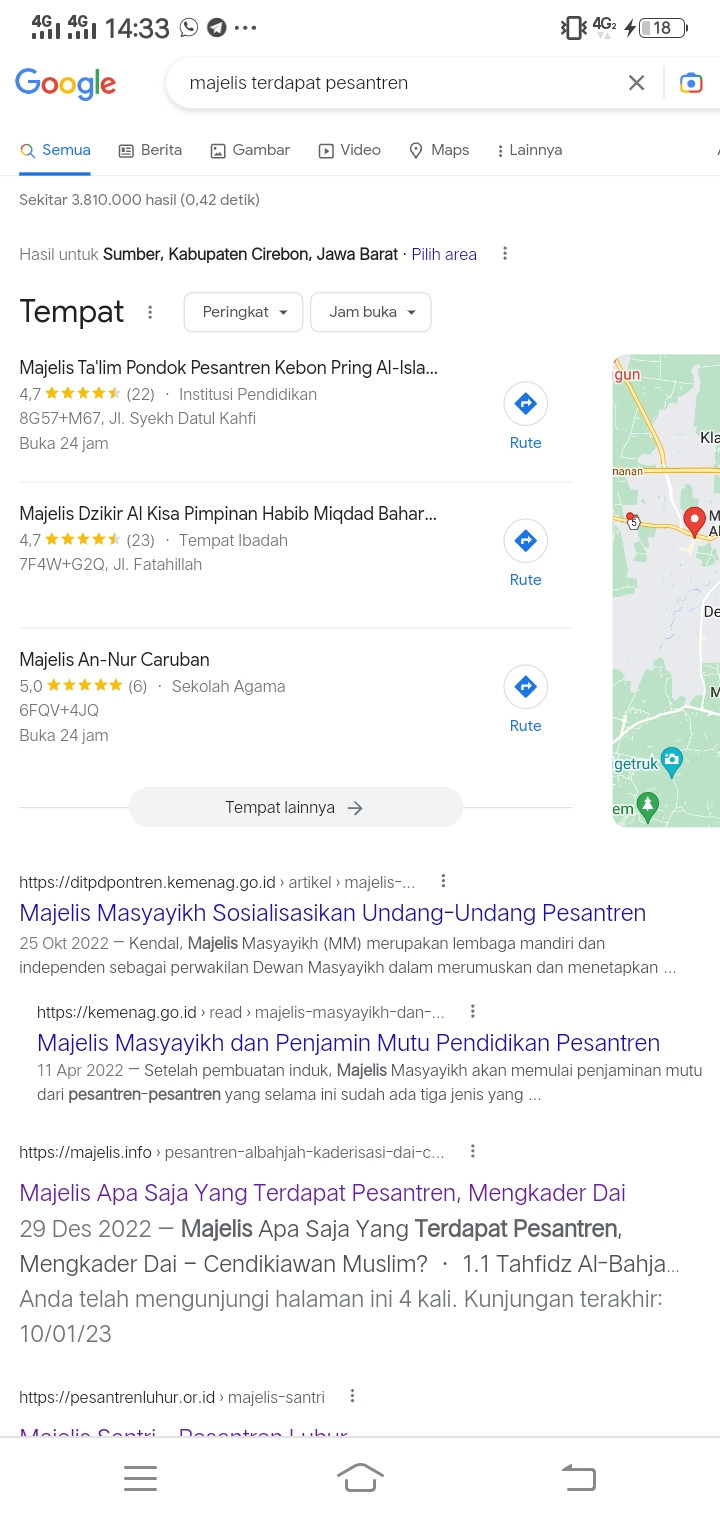Open the map preview of places

[x=666, y=590]
